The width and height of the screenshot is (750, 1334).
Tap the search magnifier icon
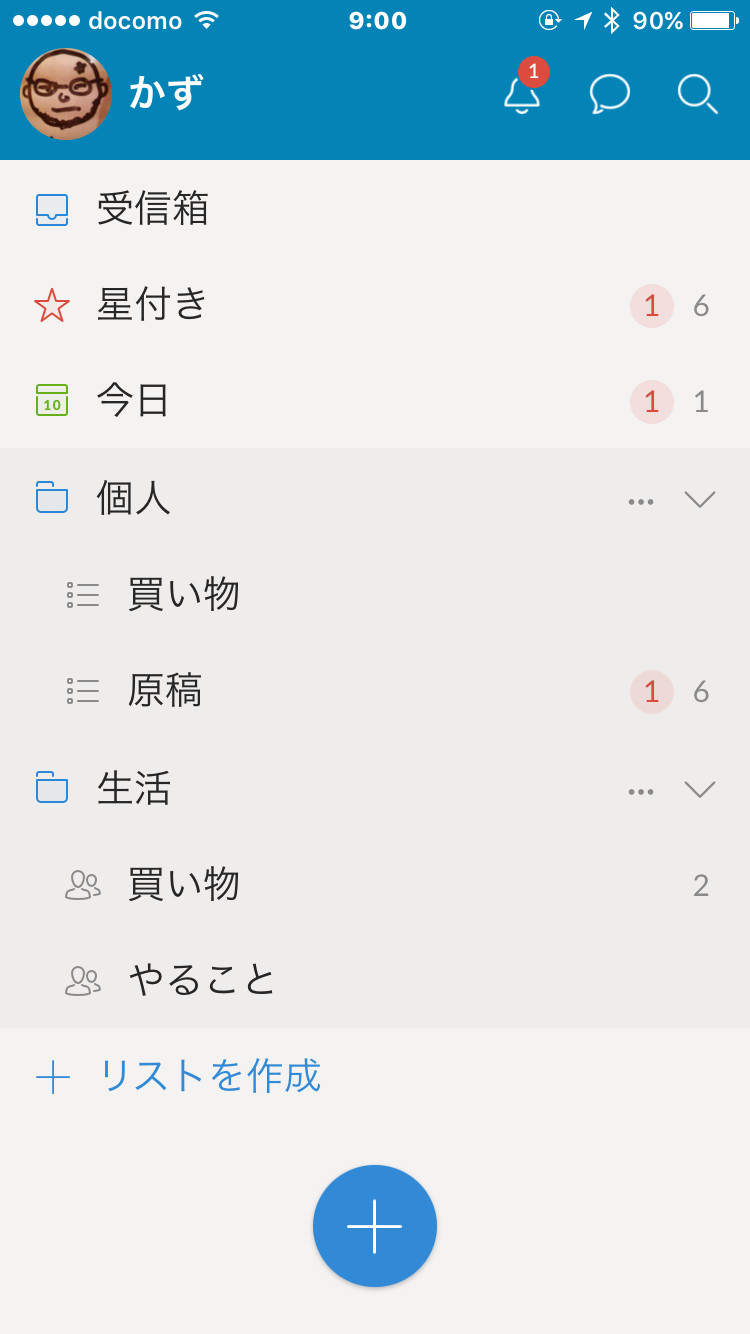tap(697, 94)
